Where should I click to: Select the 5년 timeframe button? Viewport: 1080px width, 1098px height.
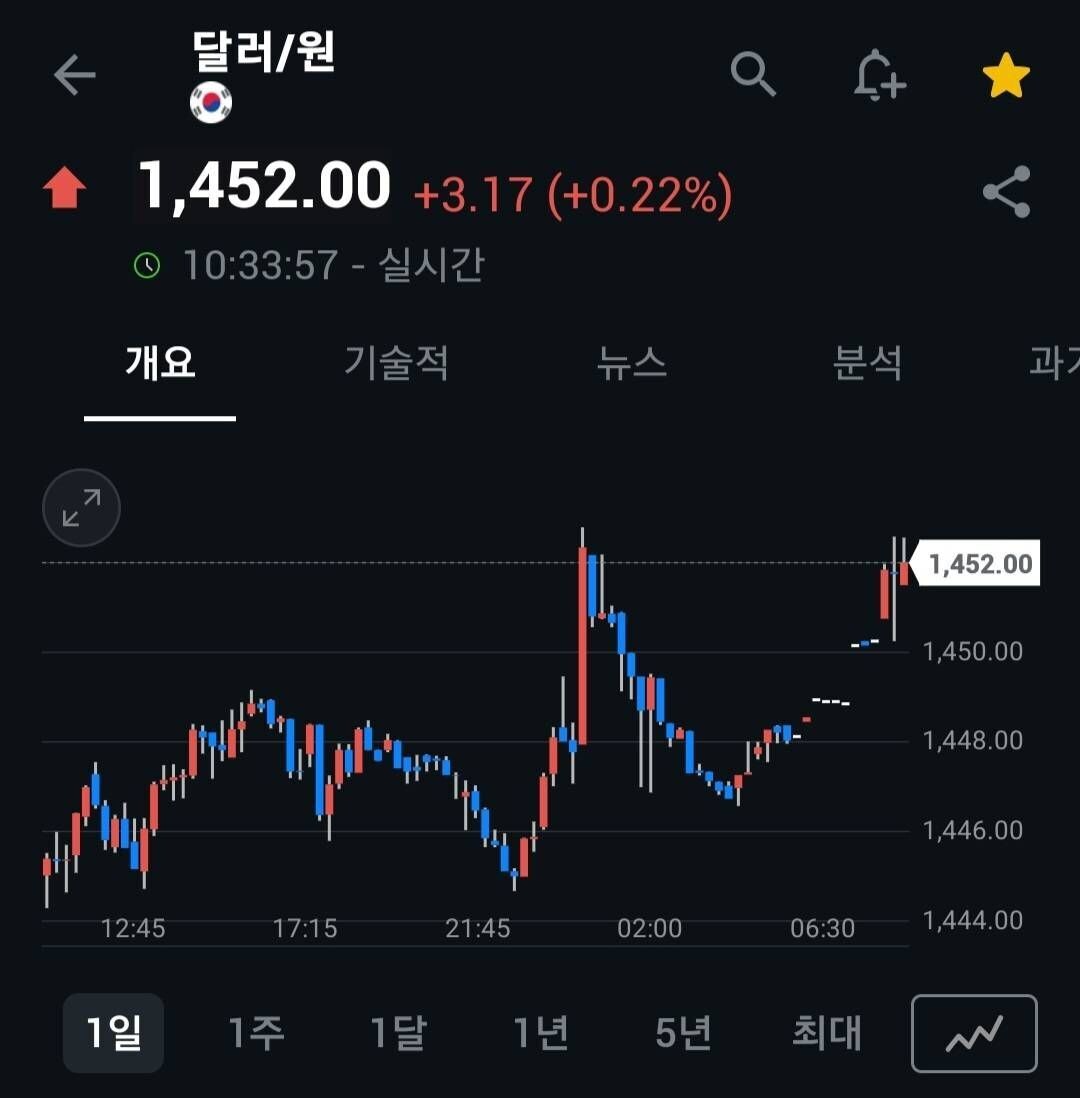(x=682, y=1033)
